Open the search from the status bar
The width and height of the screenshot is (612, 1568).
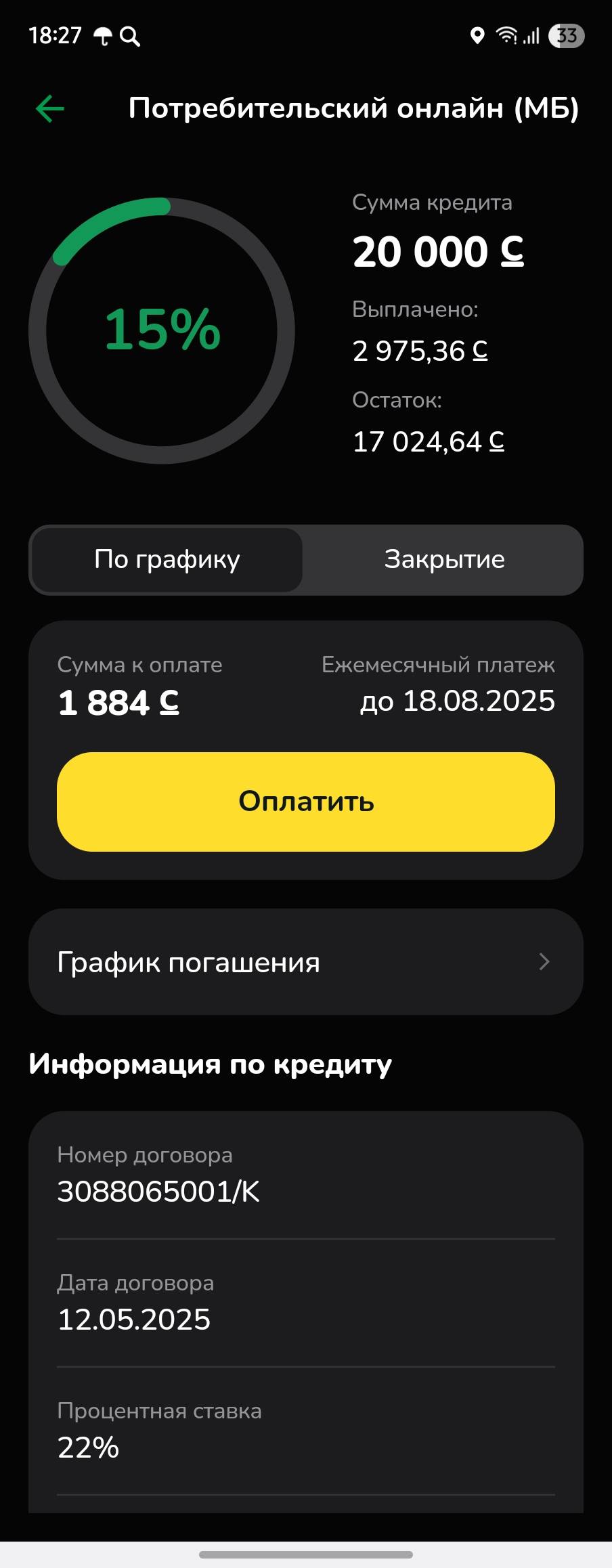coord(131,36)
